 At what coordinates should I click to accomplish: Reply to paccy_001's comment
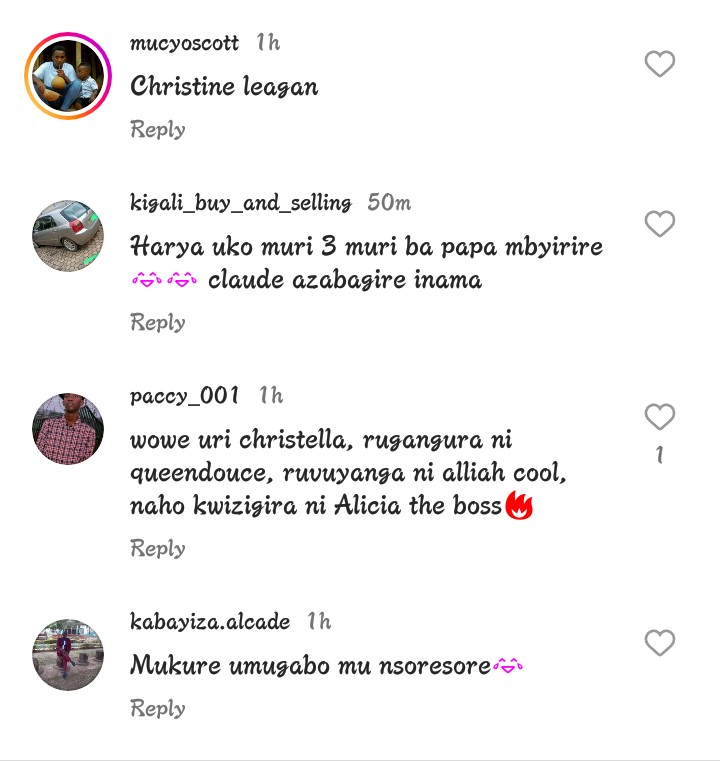click(x=158, y=549)
